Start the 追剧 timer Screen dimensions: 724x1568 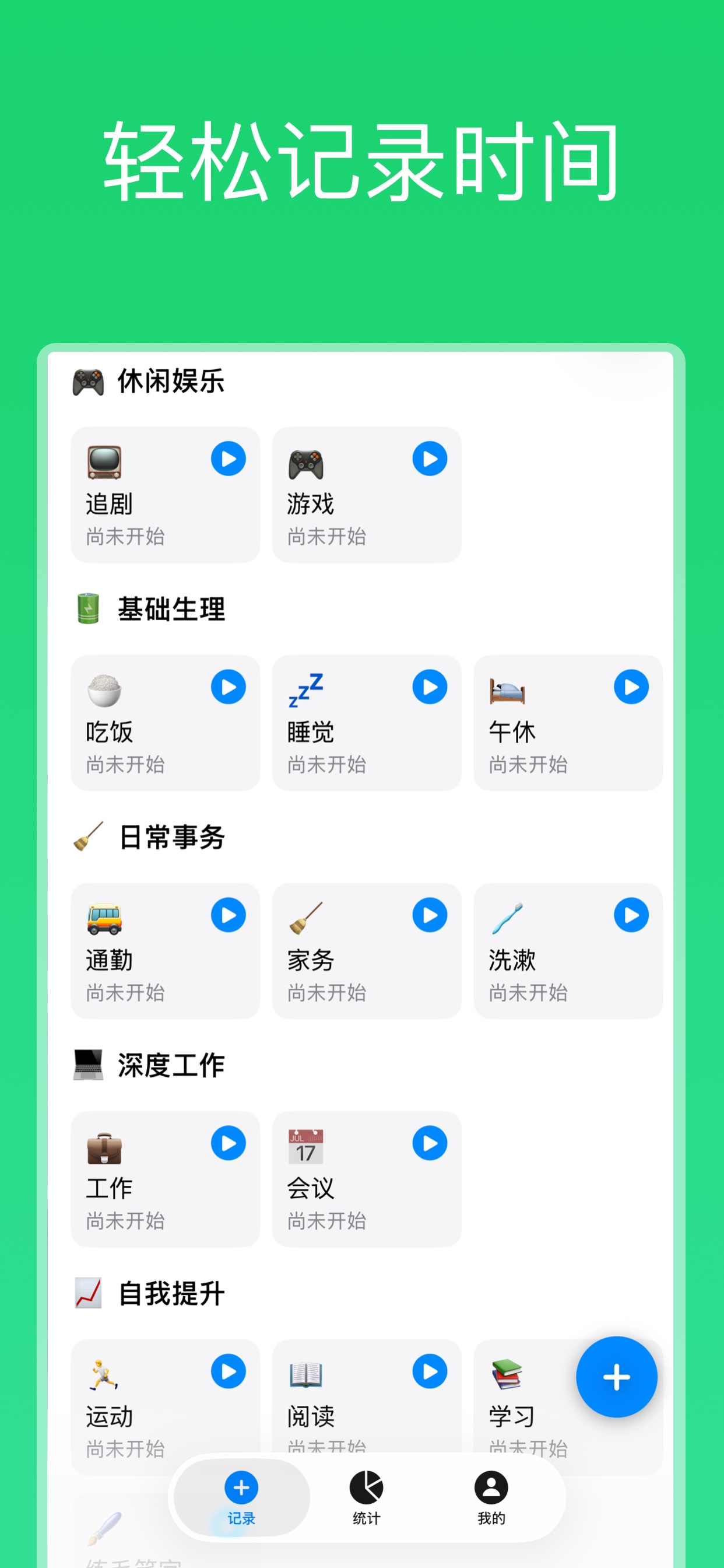click(229, 459)
